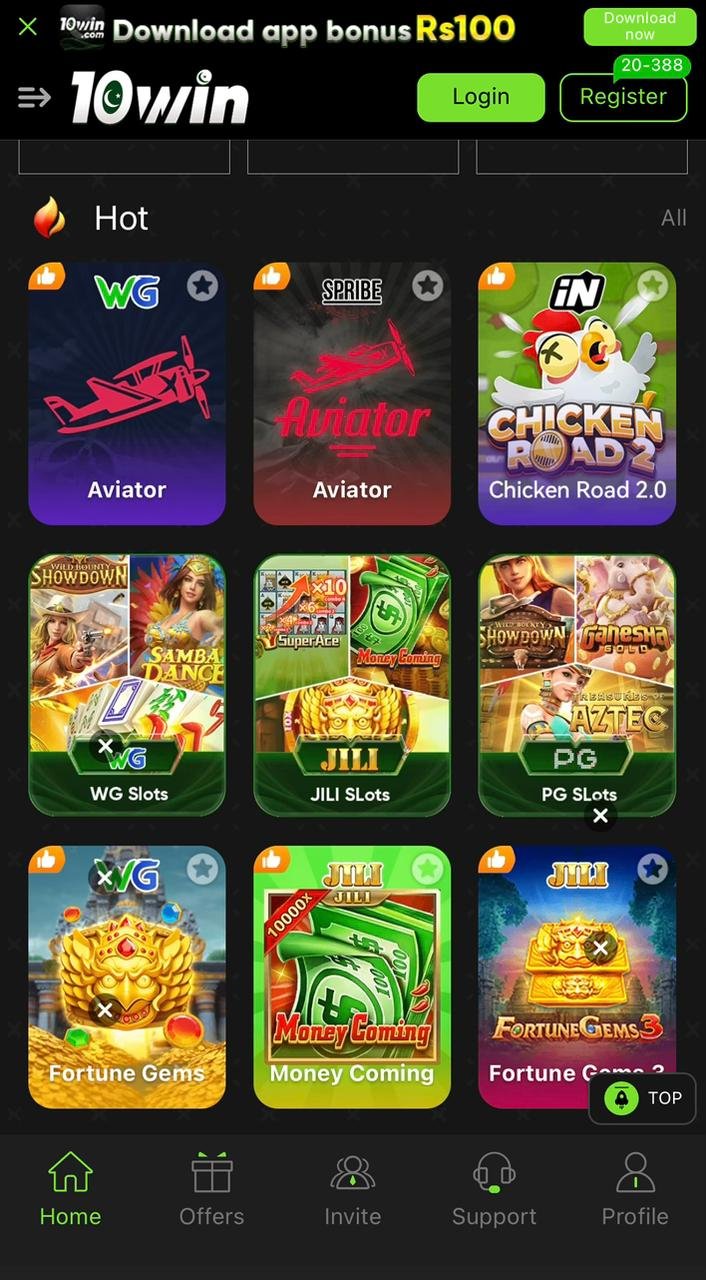This screenshot has width=706, height=1280.
Task: Switch to the Offers tab
Action: (x=211, y=1190)
